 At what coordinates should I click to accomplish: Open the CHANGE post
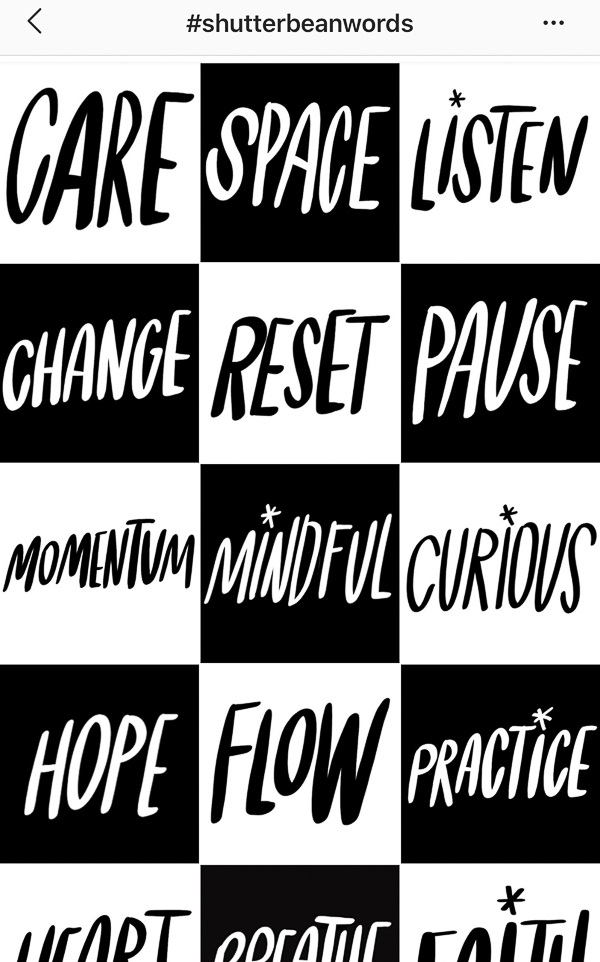point(99,363)
